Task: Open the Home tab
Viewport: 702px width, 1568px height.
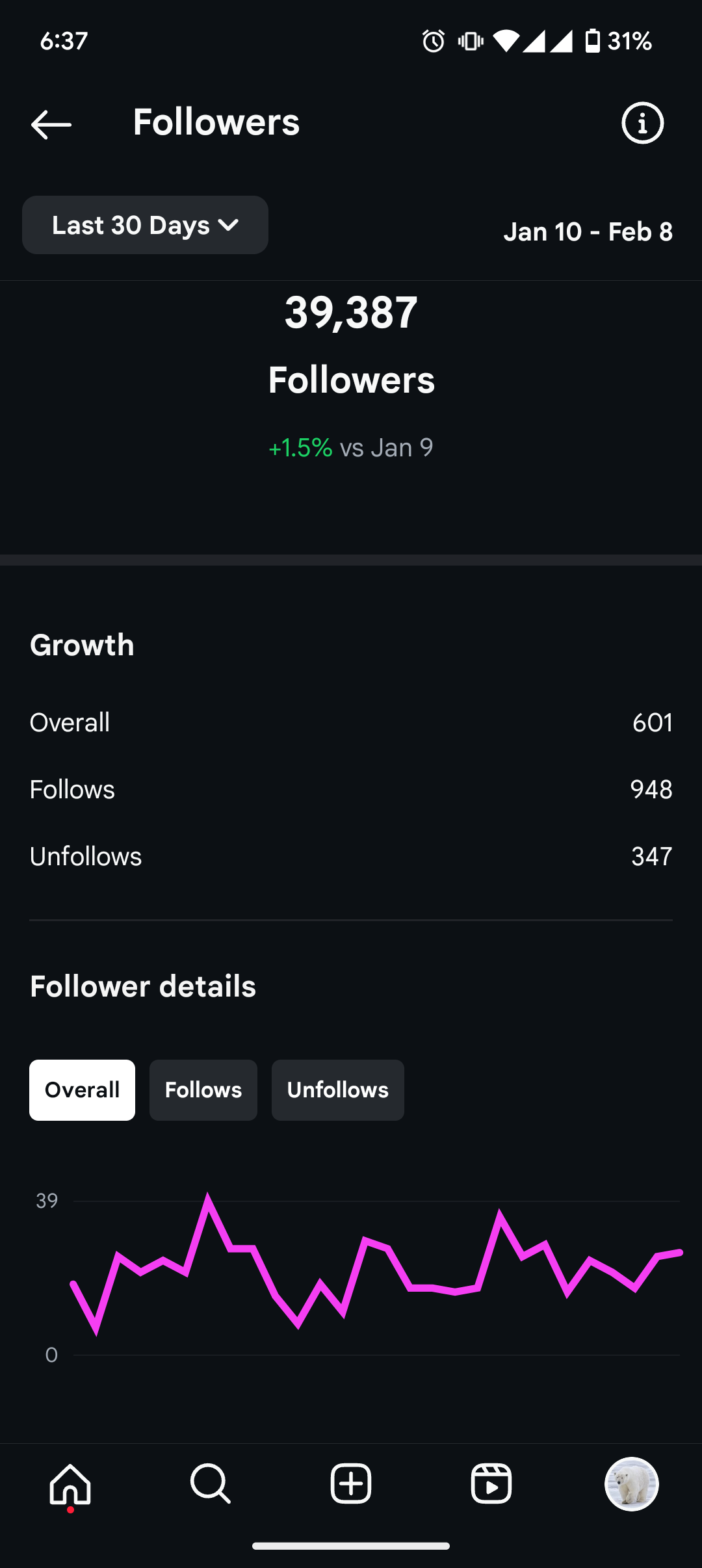Action: point(70,1484)
